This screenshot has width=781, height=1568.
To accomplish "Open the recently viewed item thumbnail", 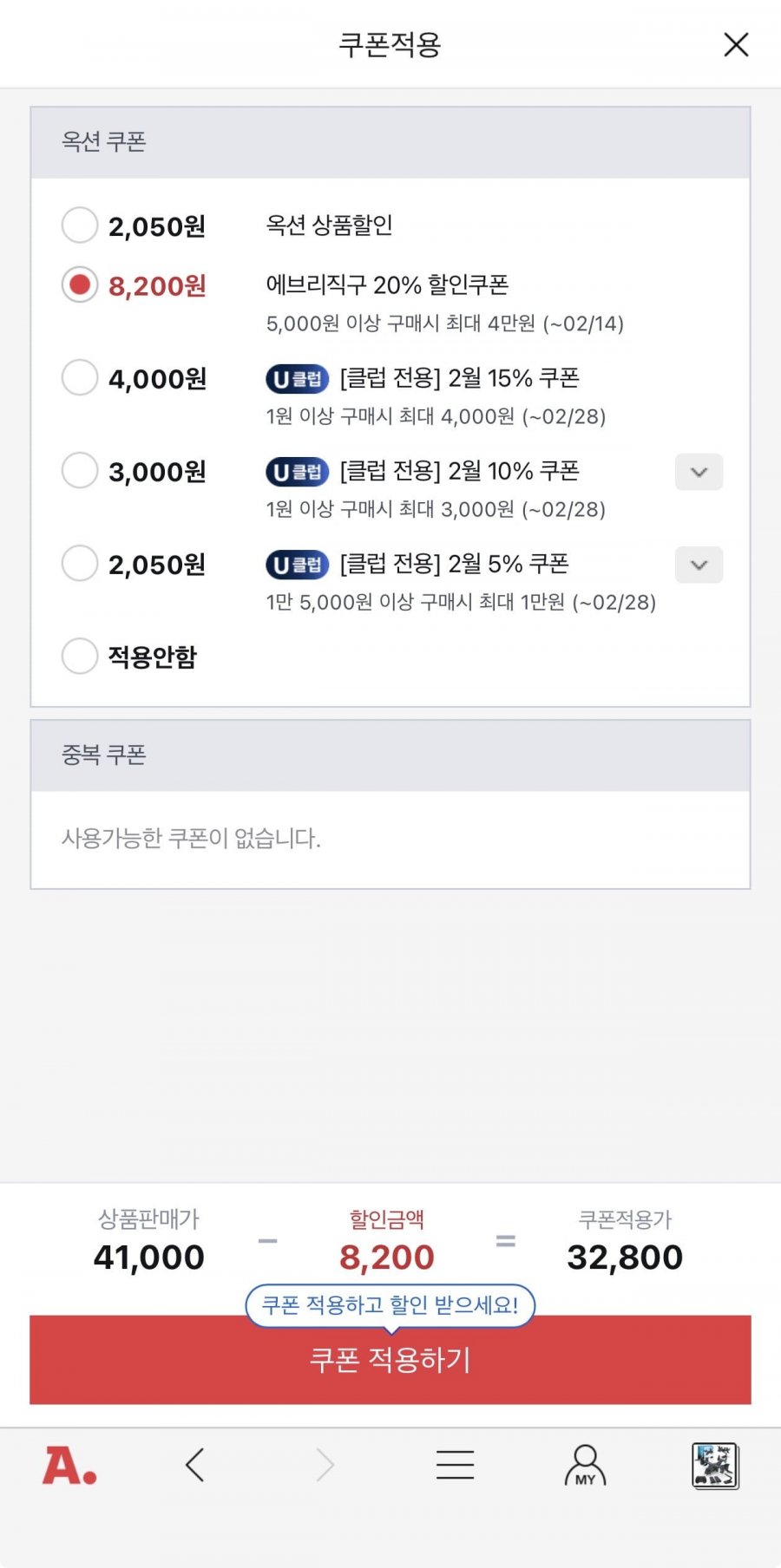I will click(x=715, y=1466).
